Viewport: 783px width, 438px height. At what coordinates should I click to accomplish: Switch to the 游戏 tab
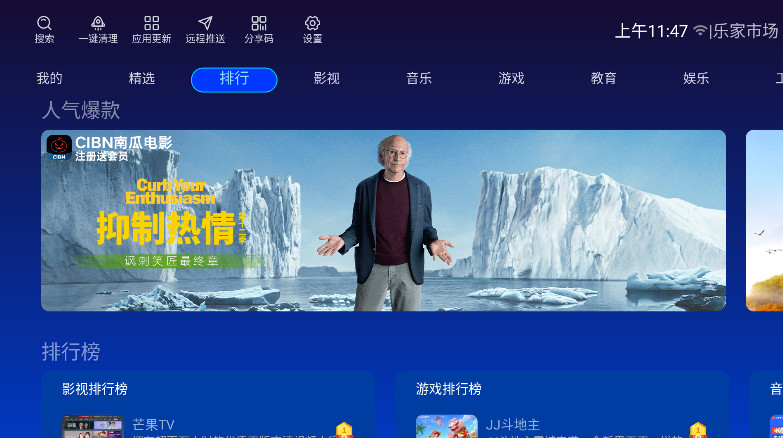[x=511, y=79]
